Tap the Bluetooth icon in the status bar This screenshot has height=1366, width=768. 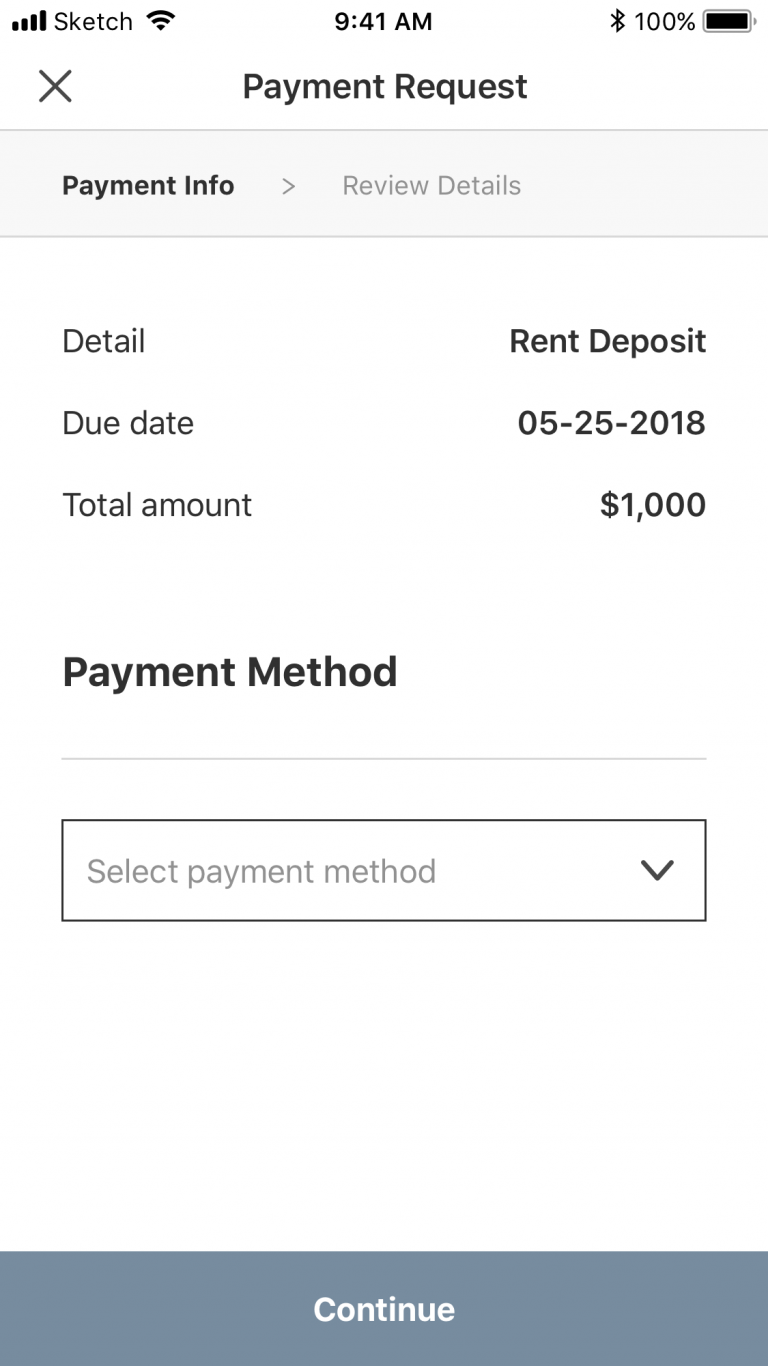point(618,19)
